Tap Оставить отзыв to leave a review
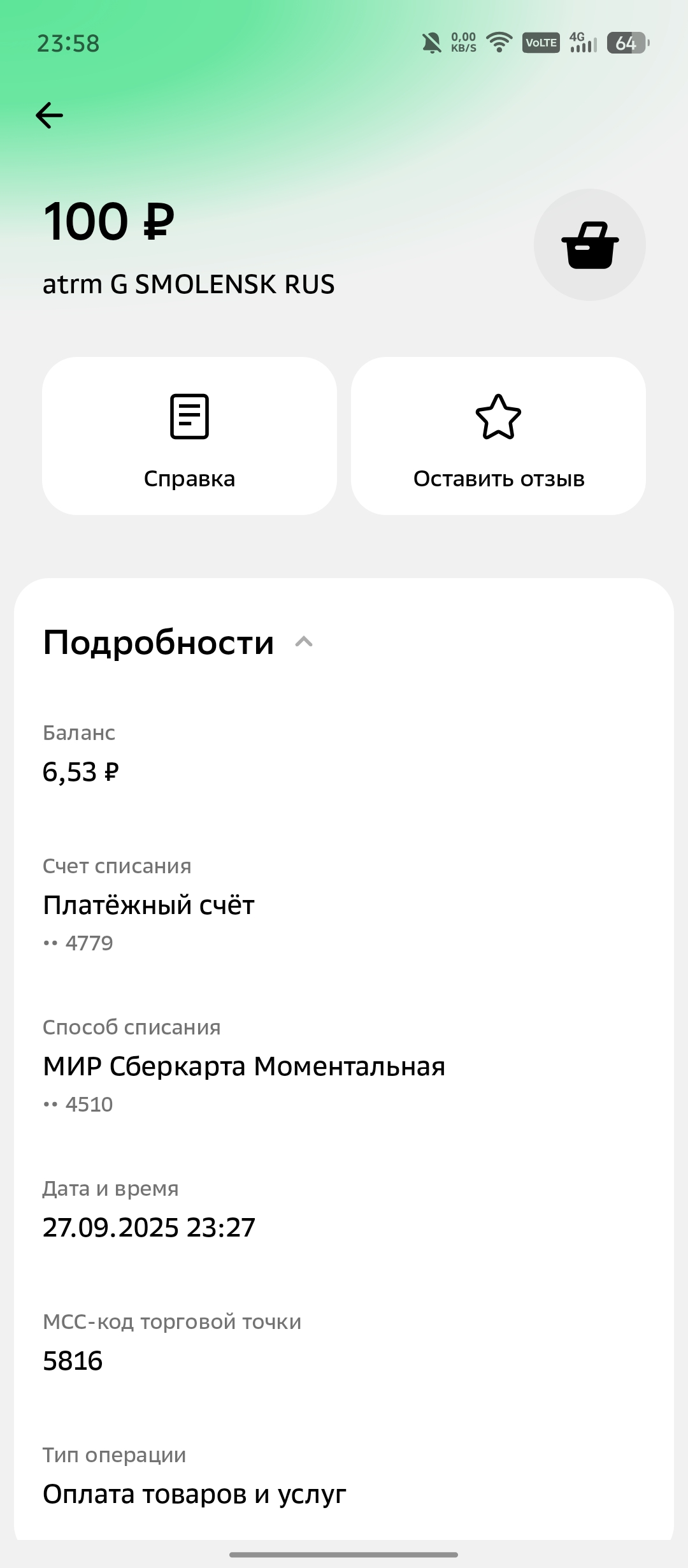 (x=498, y=436)
